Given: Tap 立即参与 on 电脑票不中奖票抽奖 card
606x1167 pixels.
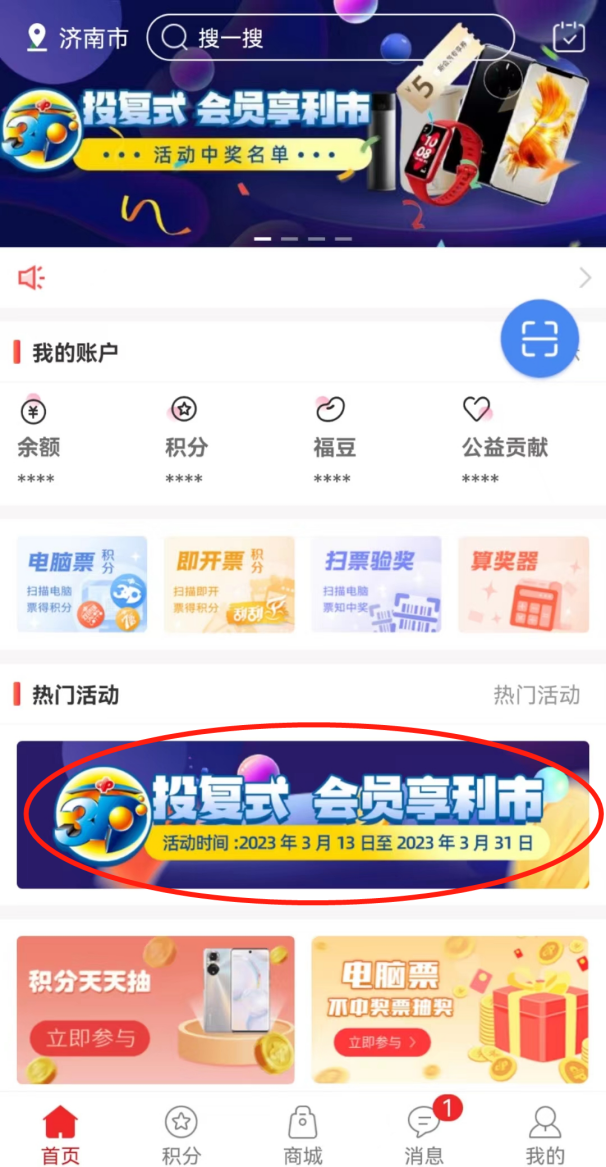Looking at the screenshot, I should point(382,1042).
